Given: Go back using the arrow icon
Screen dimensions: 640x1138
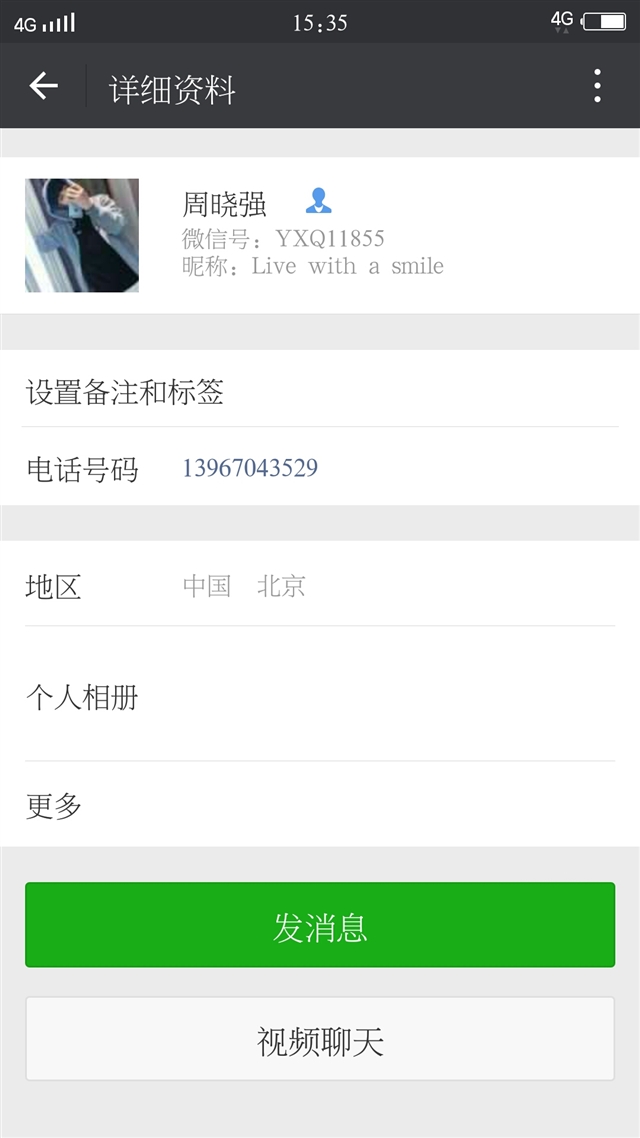Looking at the screenshot, I should (x=44, y=86).
